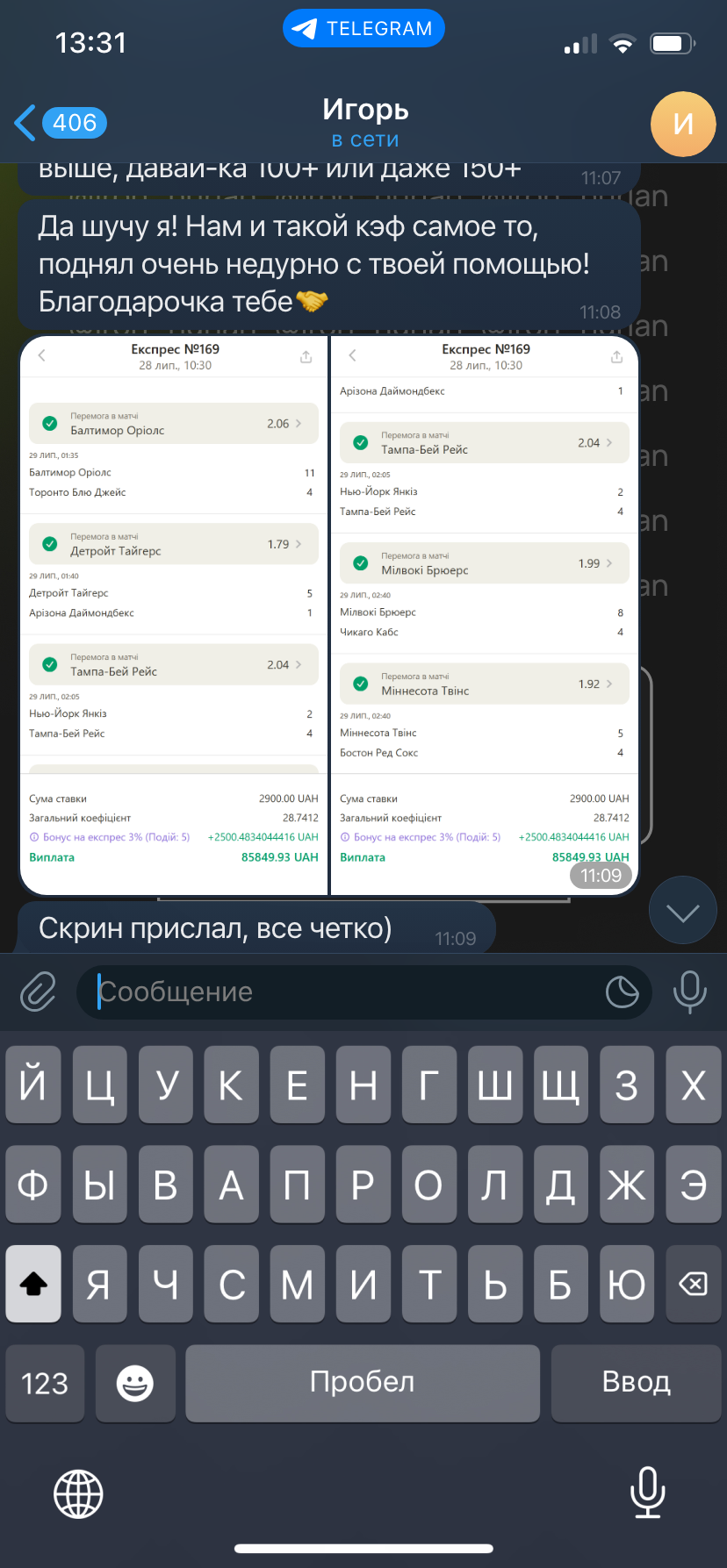Attach a file with the paperclip
727x1568 pixels.
click(39, 992)
